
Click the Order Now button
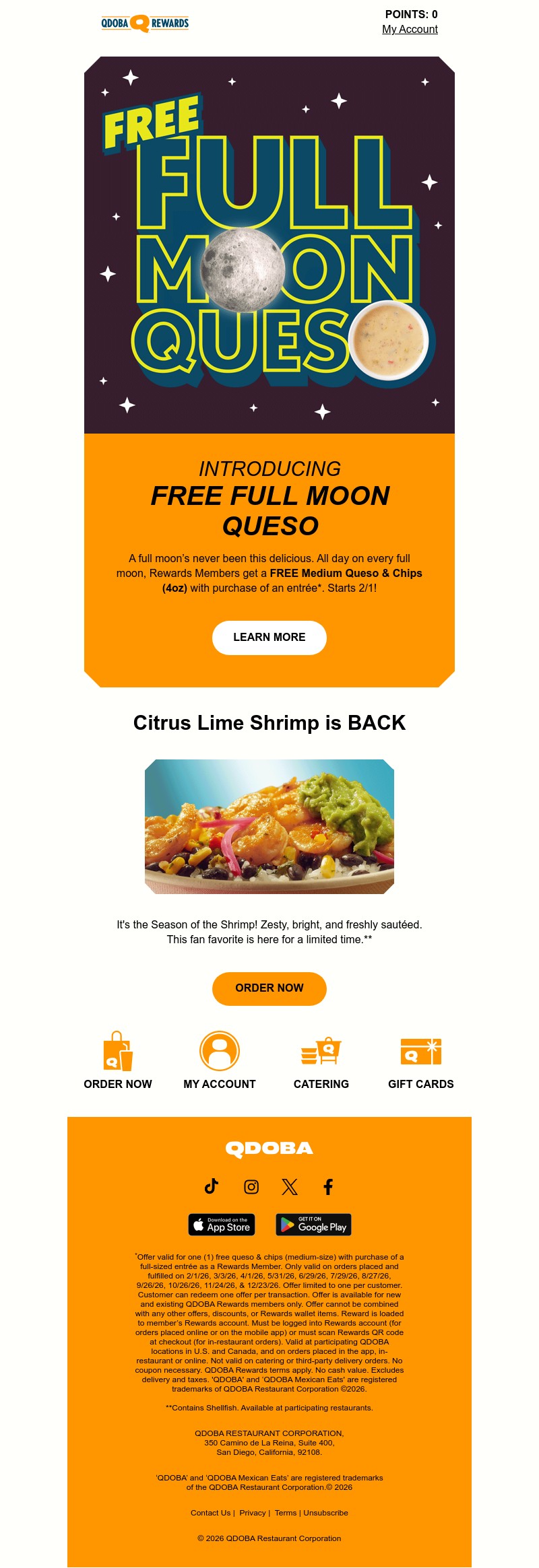(x=269, y=988)
